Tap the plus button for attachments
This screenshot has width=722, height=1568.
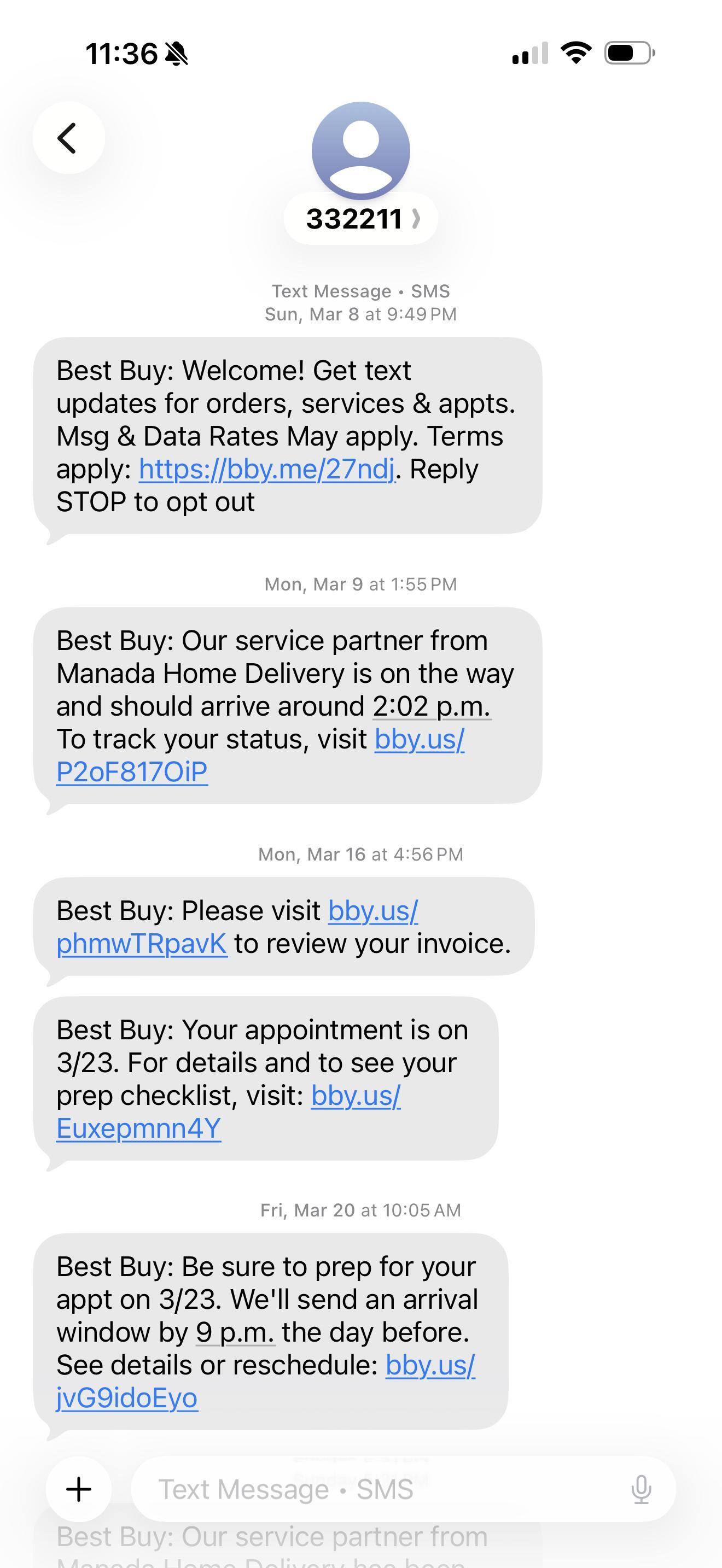pos(79,1490)
